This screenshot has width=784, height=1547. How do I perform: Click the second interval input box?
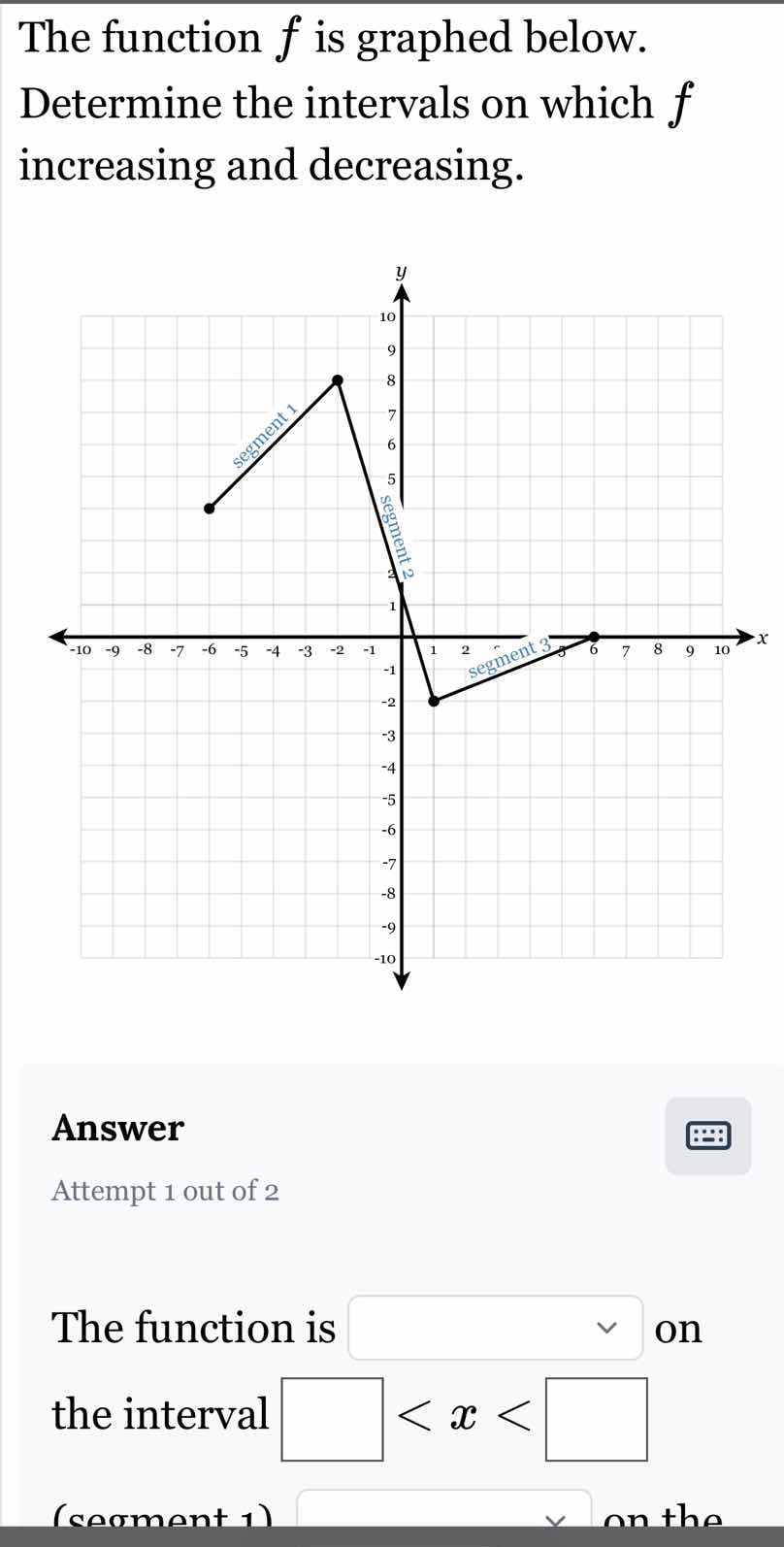596,1419
